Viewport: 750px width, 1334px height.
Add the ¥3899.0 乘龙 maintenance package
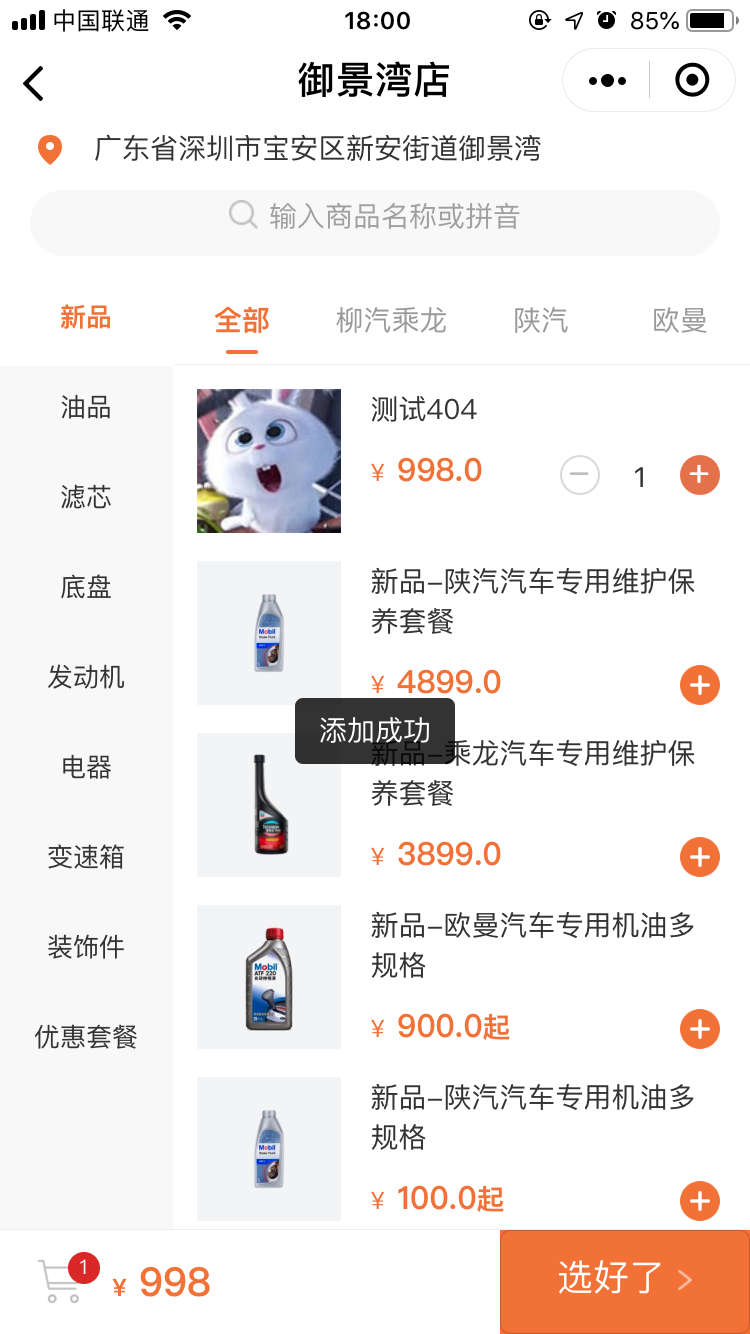click(x=700, y=857)
